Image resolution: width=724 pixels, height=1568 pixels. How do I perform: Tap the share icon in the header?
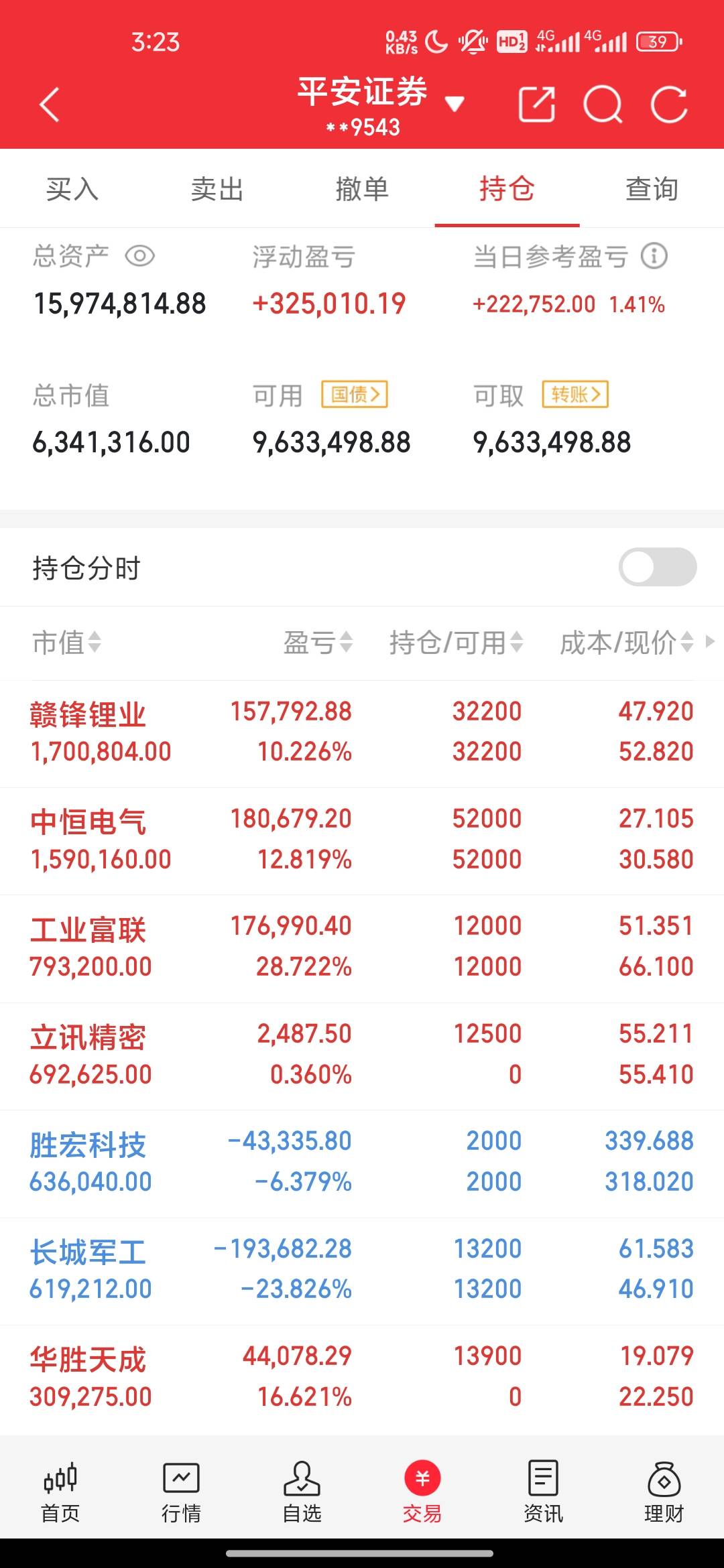[x=537, y=105]
